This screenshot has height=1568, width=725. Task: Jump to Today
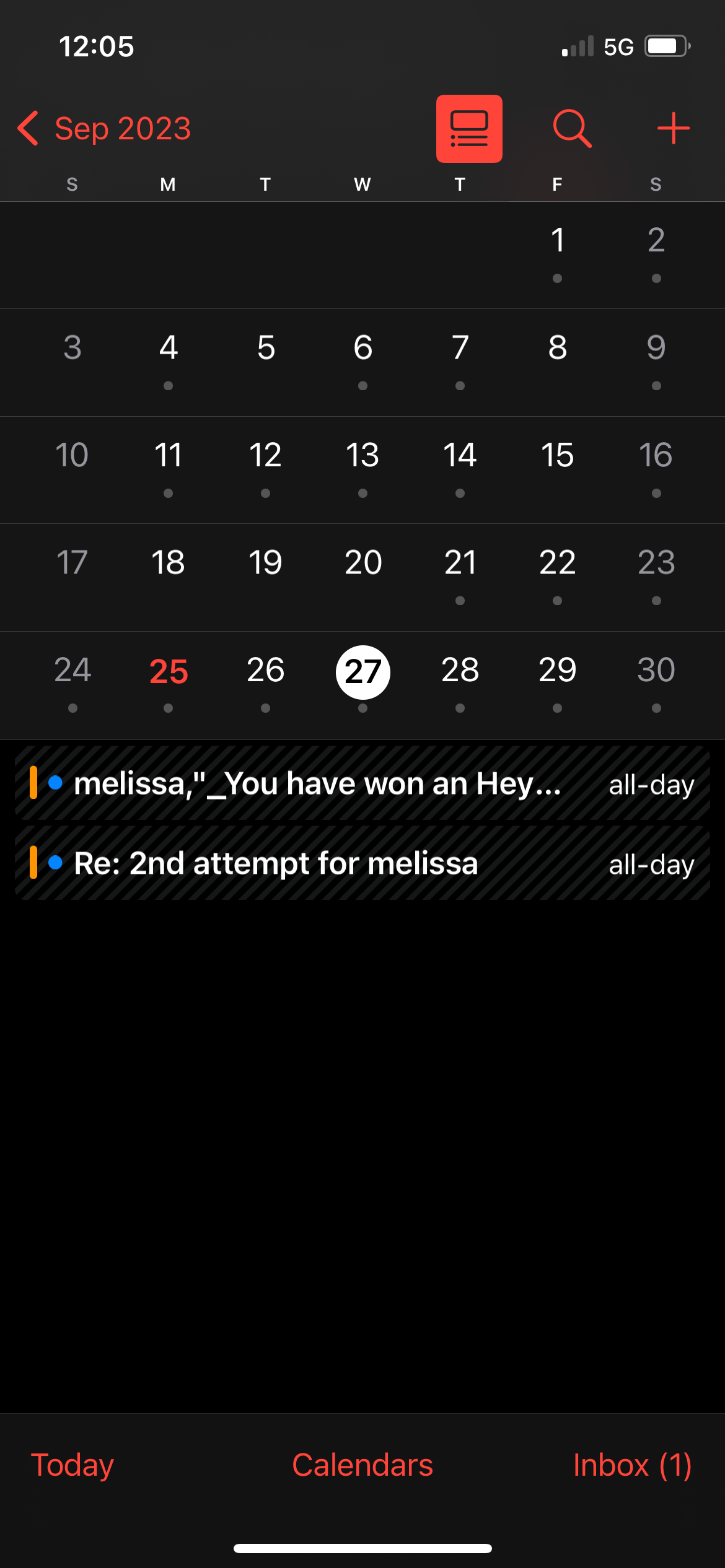pos(72,1465)
